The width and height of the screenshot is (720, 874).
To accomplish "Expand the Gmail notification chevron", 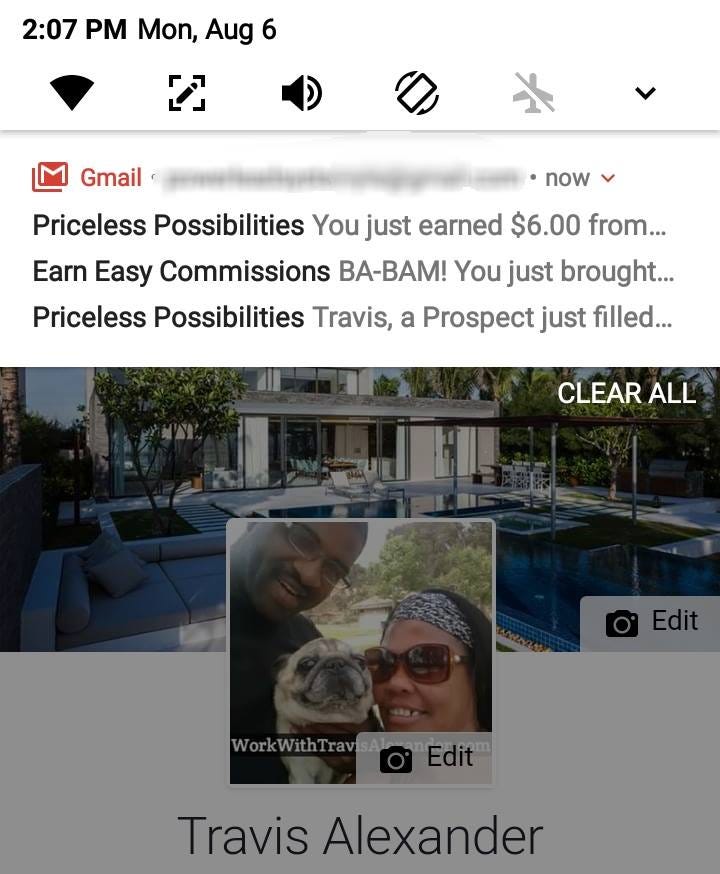I will pyautogui.click(x=607, y=179).
